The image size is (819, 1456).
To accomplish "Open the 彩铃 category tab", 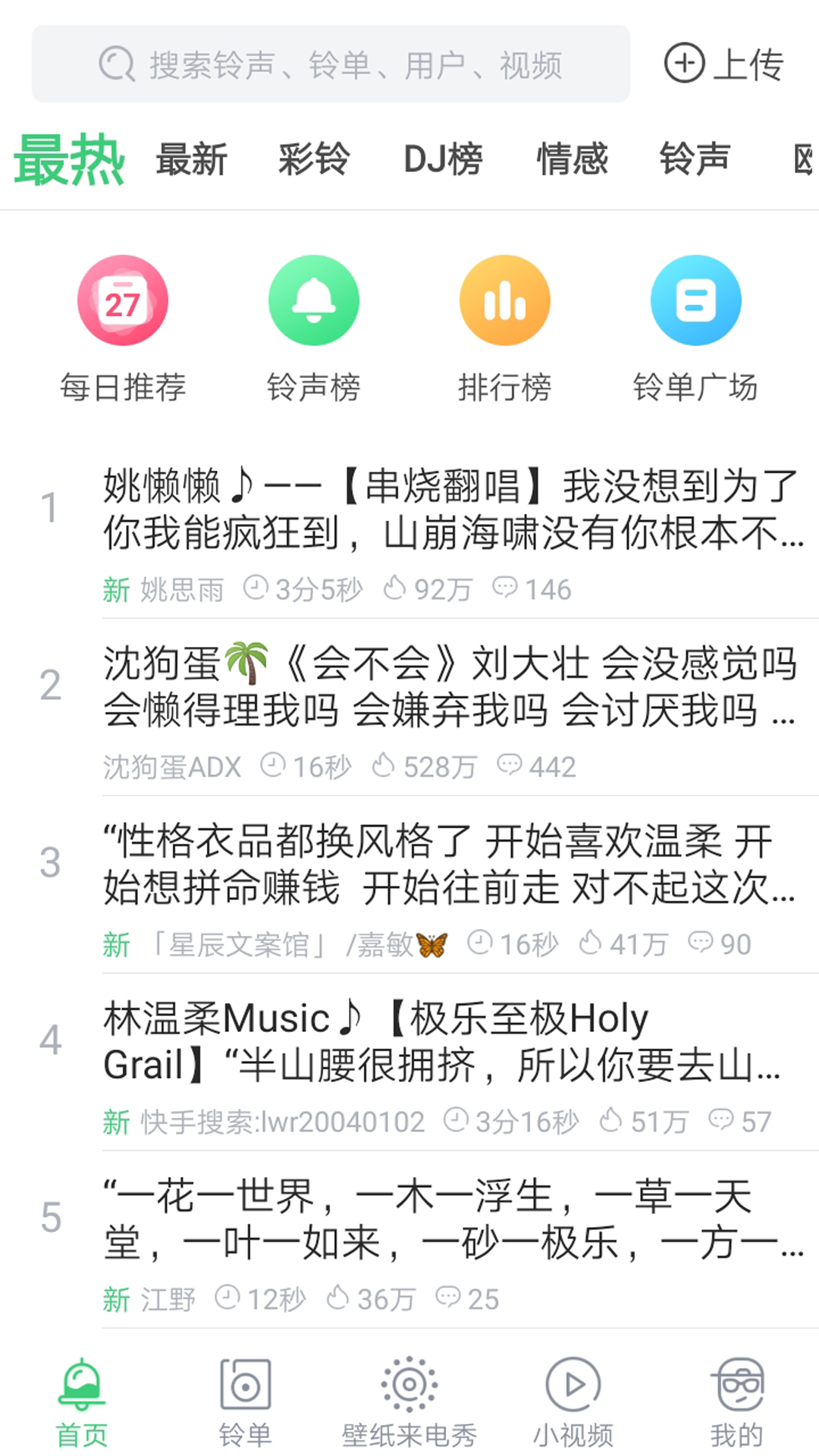I will pos(314,159).
